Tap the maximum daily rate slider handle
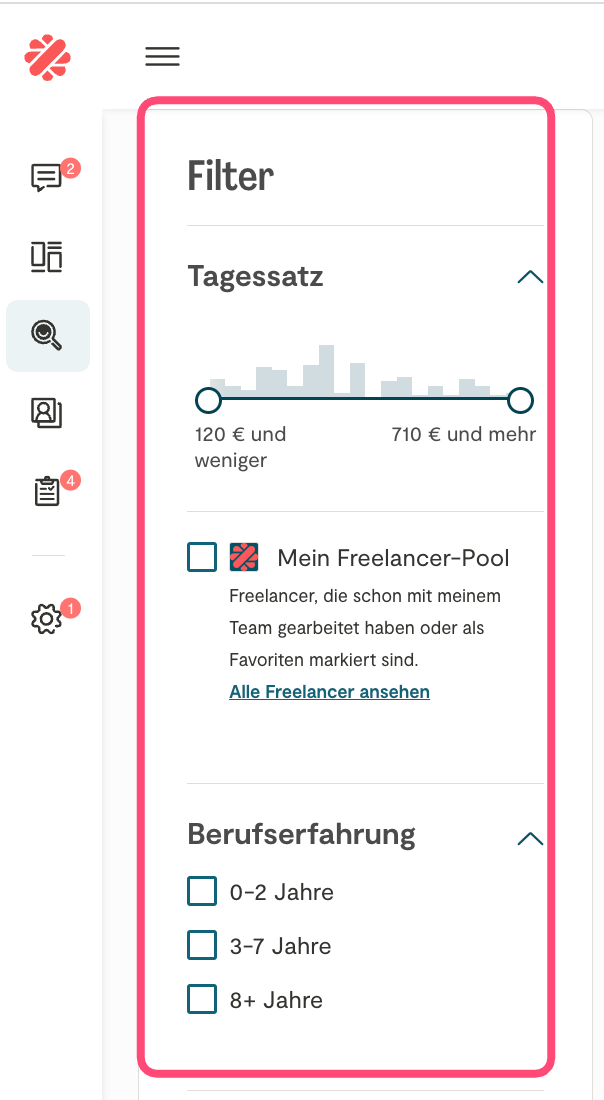The height and width of the screenshot is (1100, 604). click(520, 401)
